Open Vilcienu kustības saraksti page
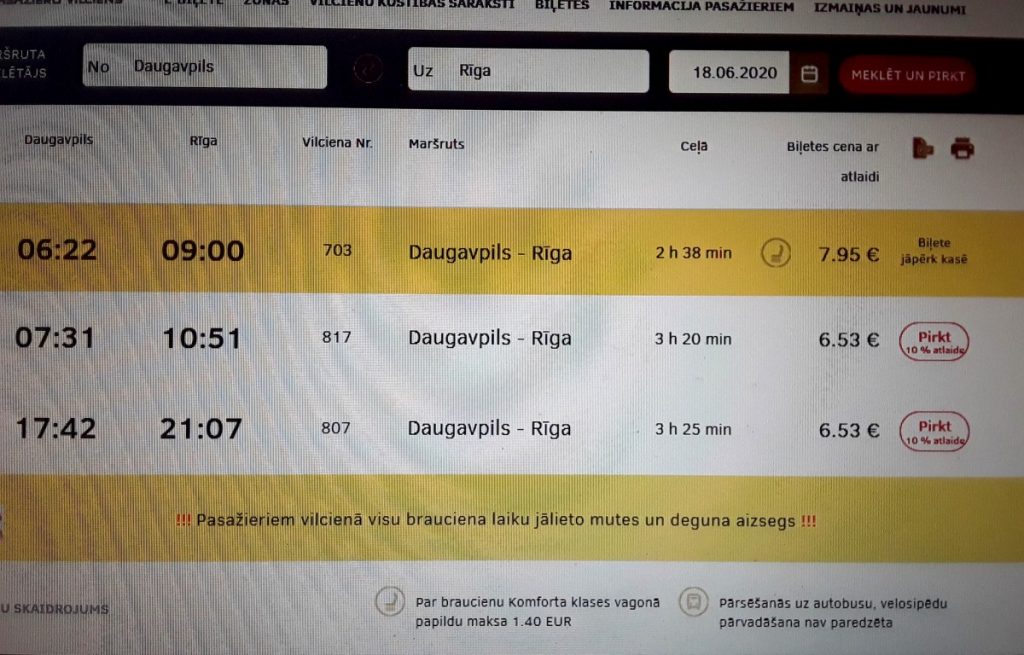Image resolution: width=1024 pixels, height=655 pixels. [x=412, y=5]
